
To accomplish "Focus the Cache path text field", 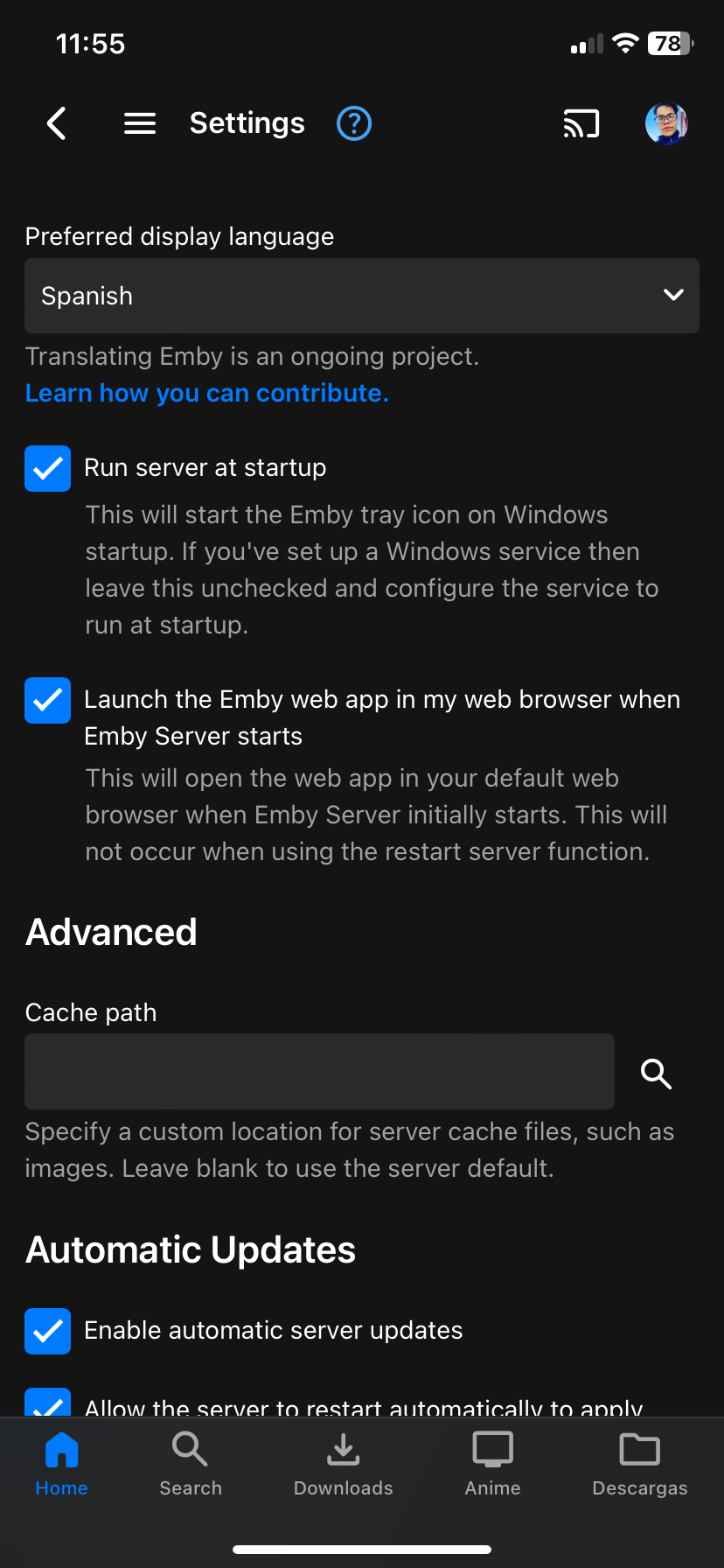I will pyautogui.click(x=319, y=1072).
